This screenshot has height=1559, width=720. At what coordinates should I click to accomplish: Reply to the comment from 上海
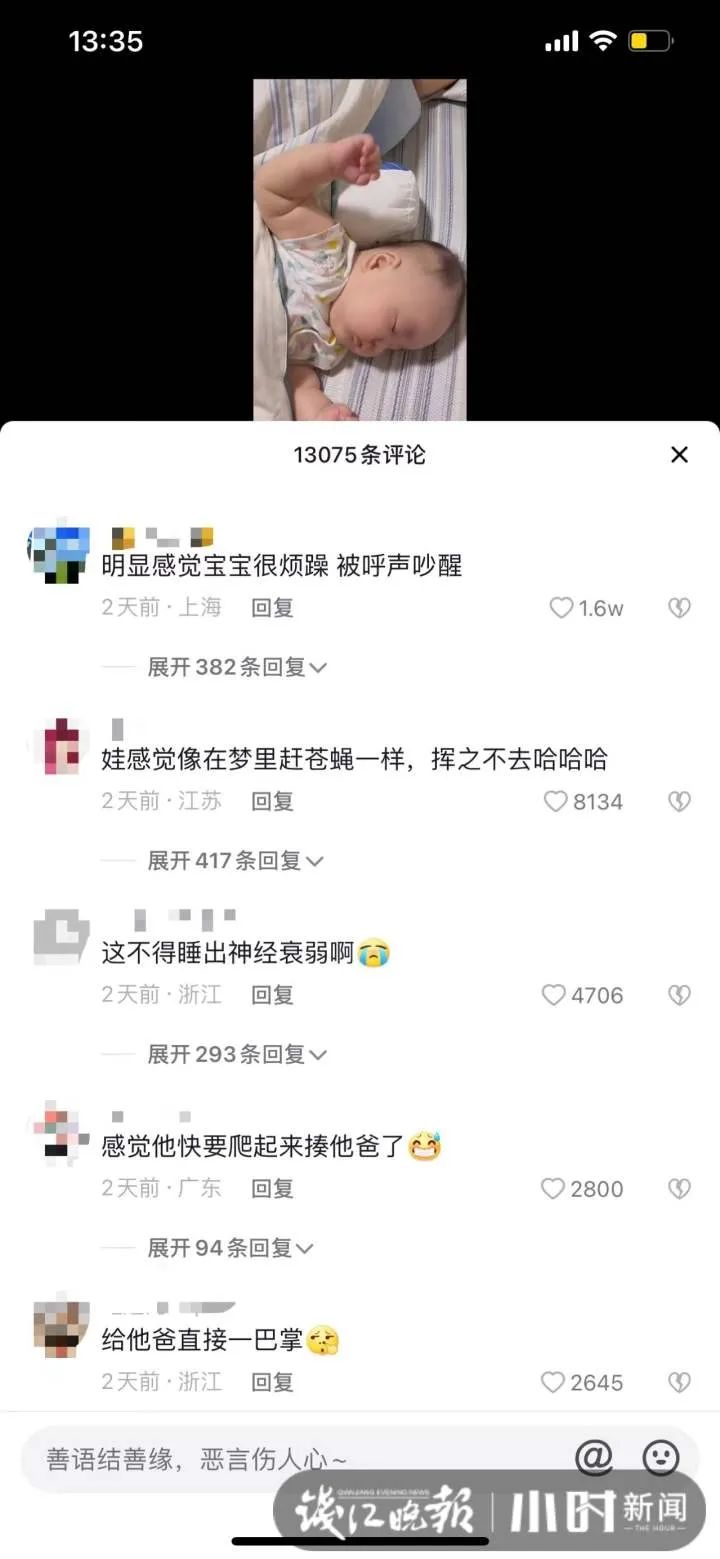click(x=272, y=608)
